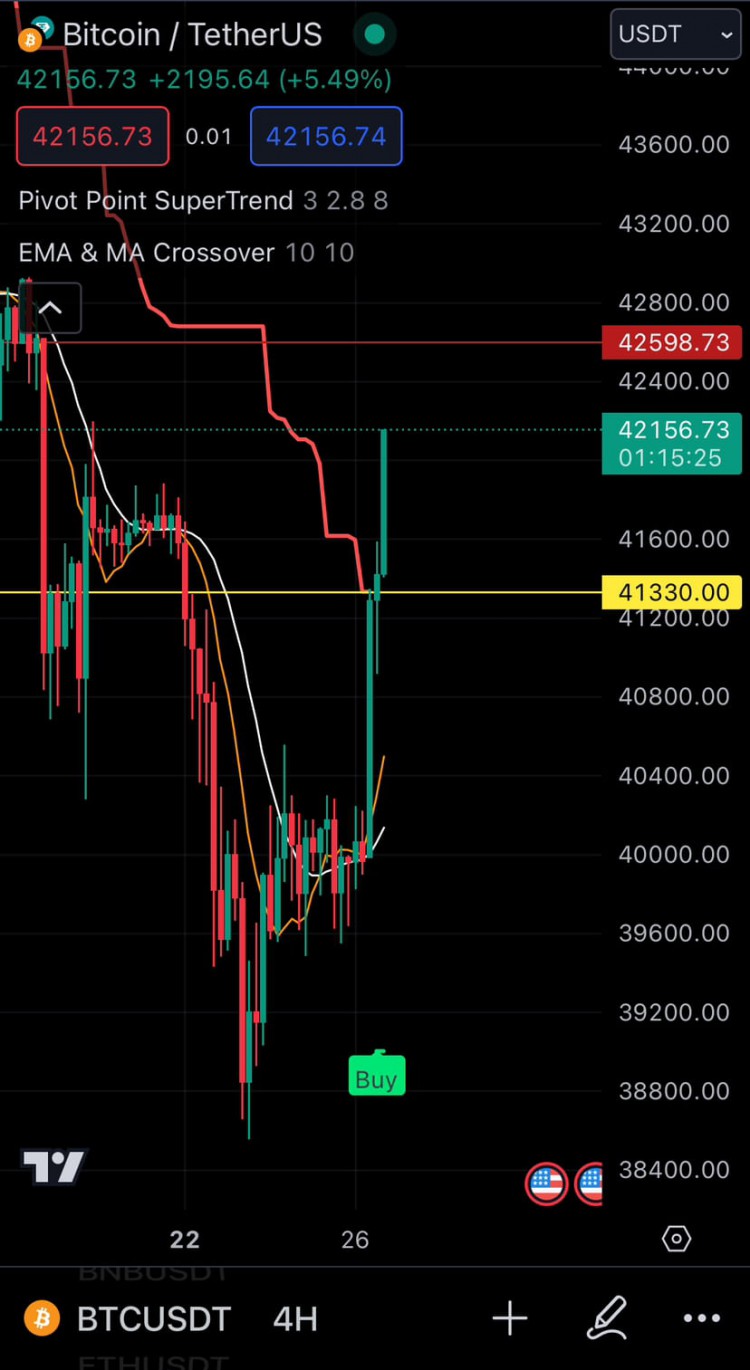Add indicator or compare with plus icon
Screen dimensions: 750x1370
click(510, 1319)
